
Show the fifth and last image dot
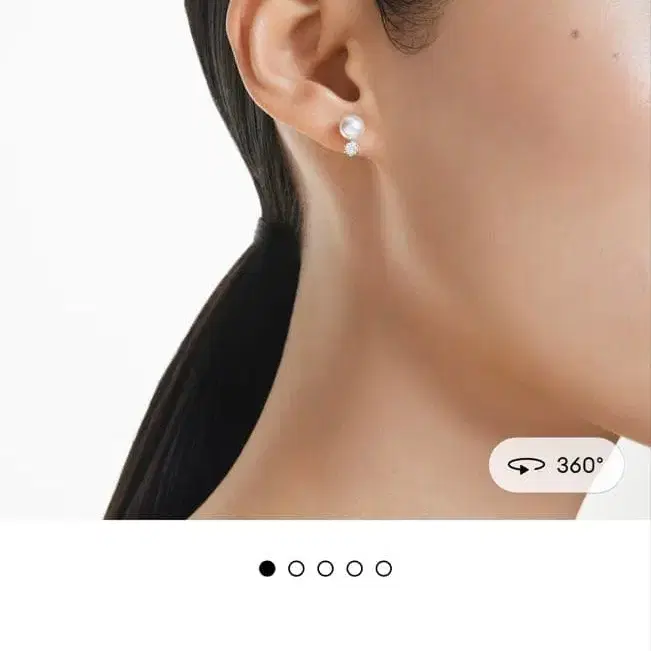[x=384, y=568]
